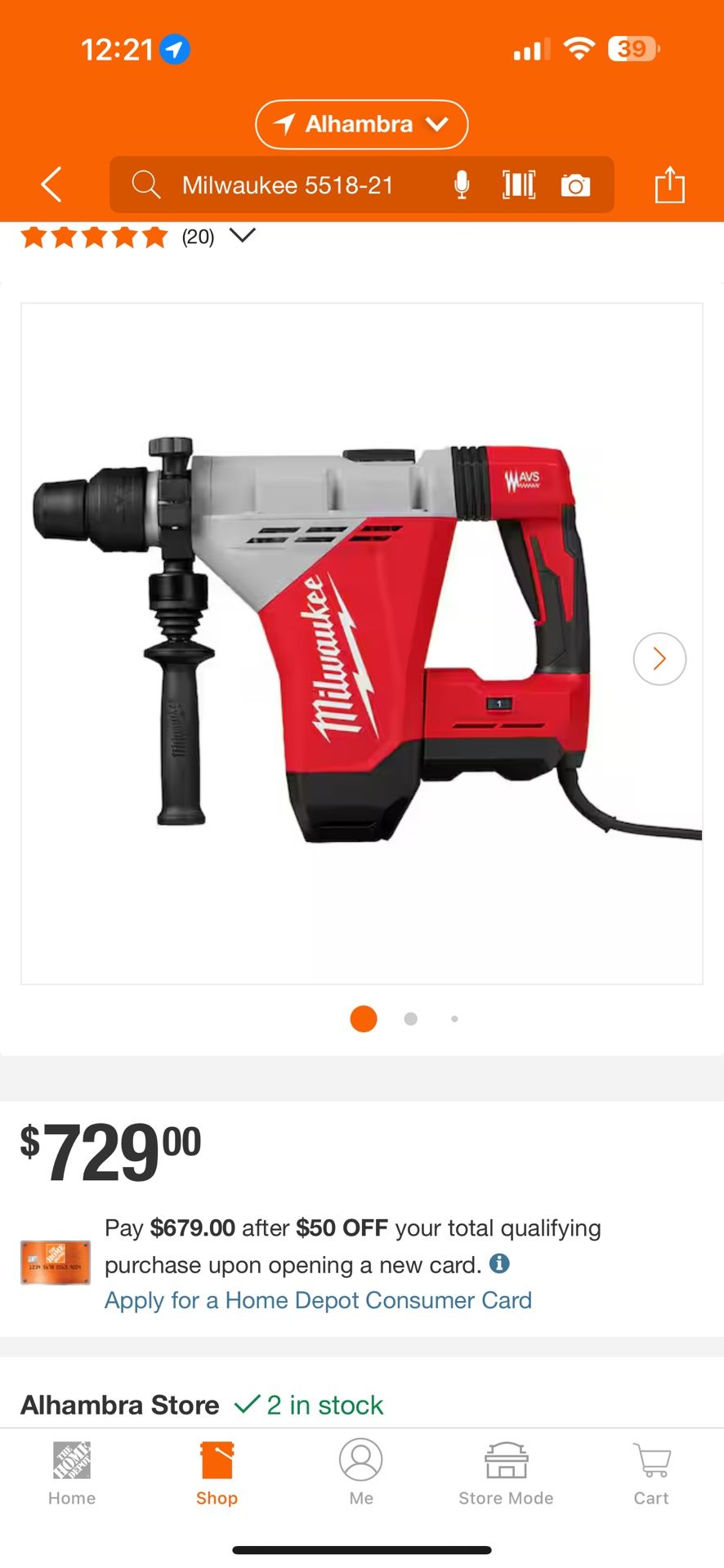Expand the ratings breakdown chevron

[x=243, y=236]
